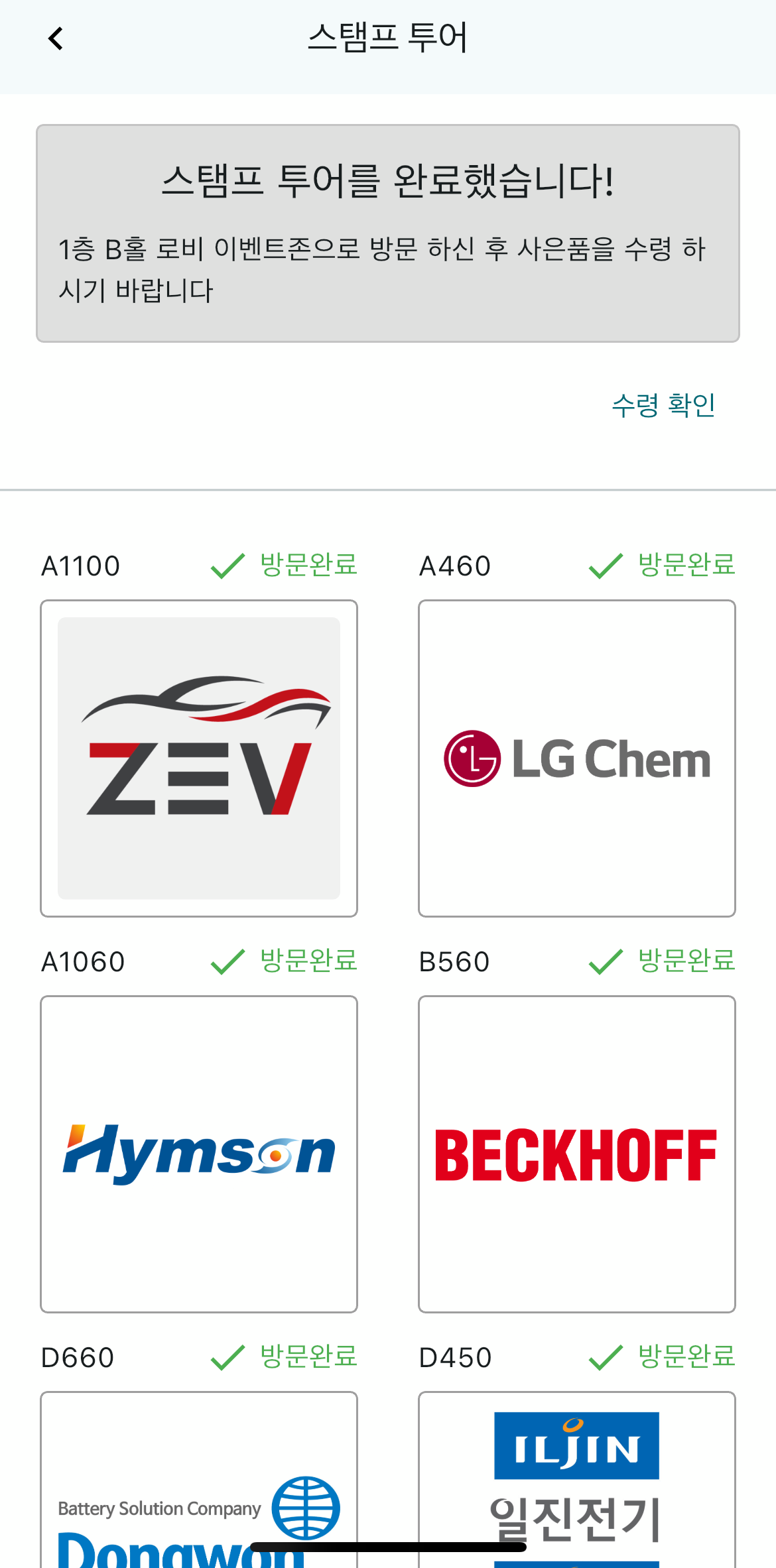Open the ZEV booth card A1100
776x1568 pixels.
point(199,758)
